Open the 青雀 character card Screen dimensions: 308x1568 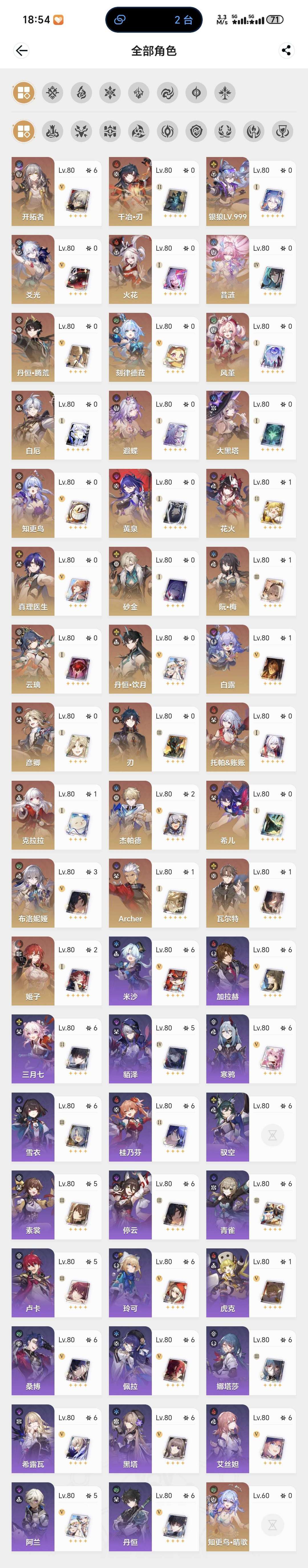[x=251, y=1205]
